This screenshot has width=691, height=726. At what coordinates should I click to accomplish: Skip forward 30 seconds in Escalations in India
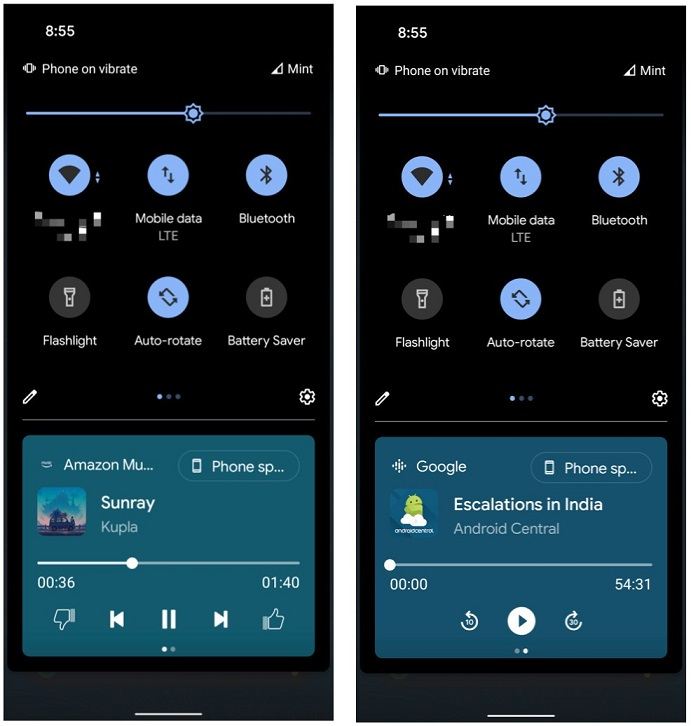pos(573,621)
